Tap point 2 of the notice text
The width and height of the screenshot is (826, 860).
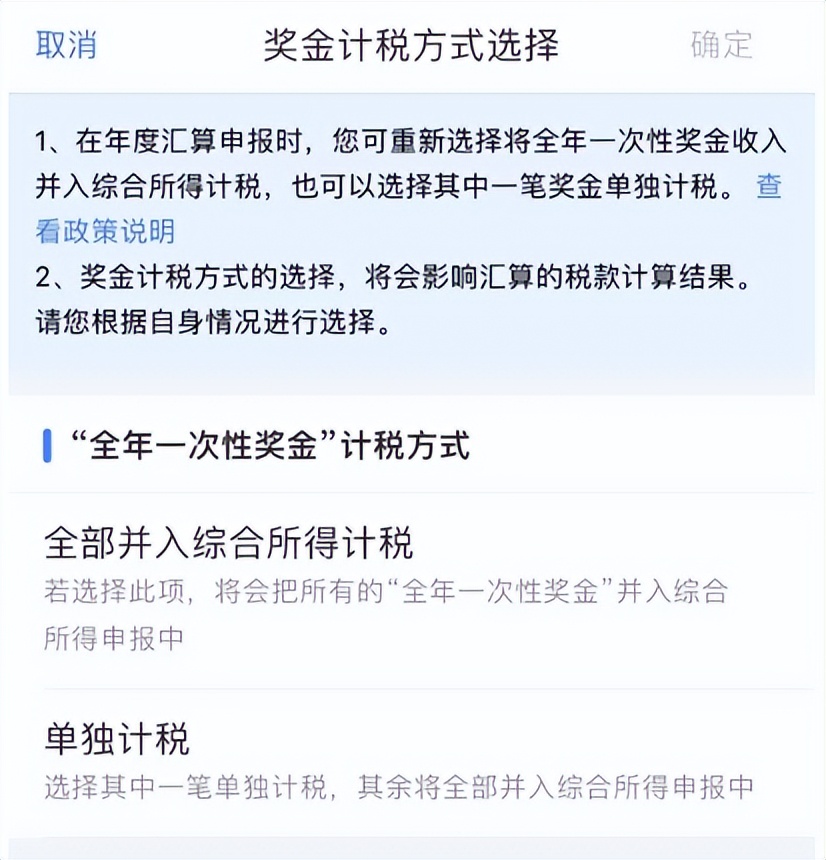point(400,300)
